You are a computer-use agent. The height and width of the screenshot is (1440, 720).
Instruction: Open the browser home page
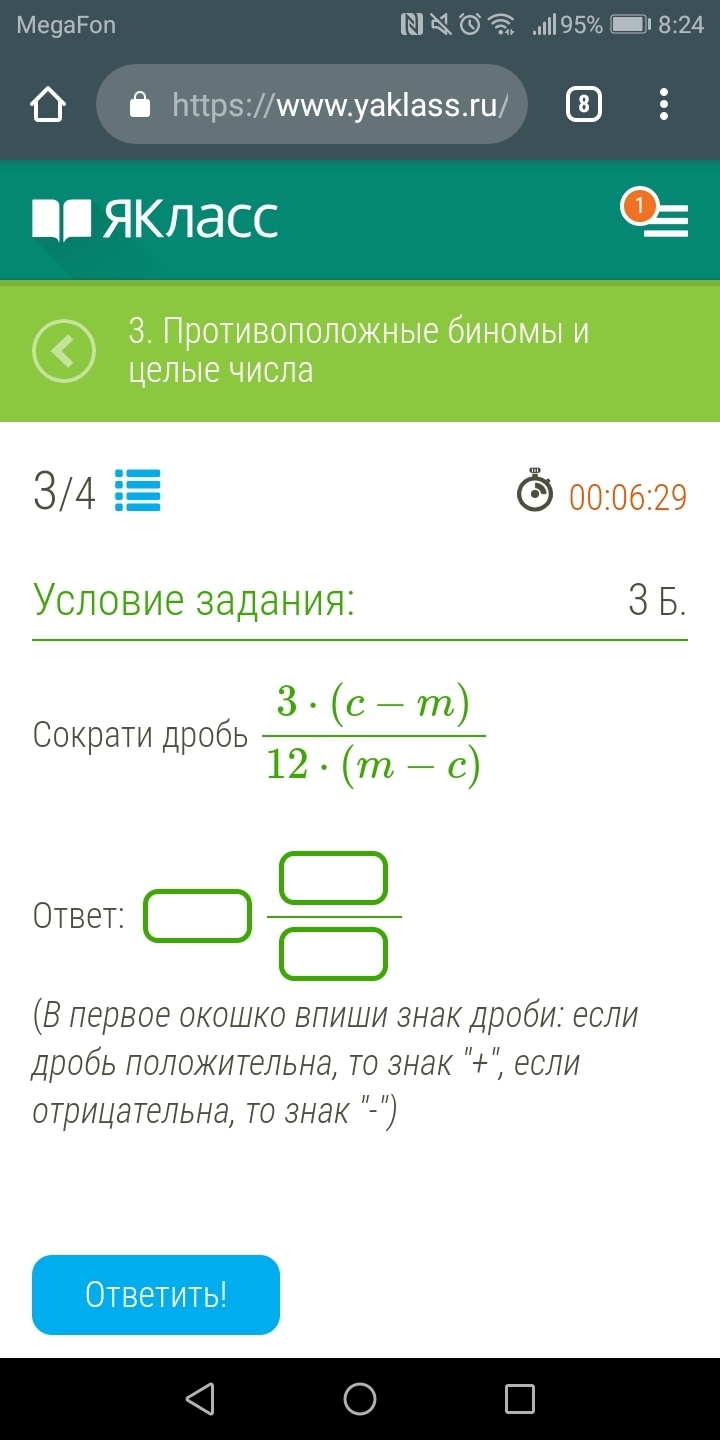(49, 105)
